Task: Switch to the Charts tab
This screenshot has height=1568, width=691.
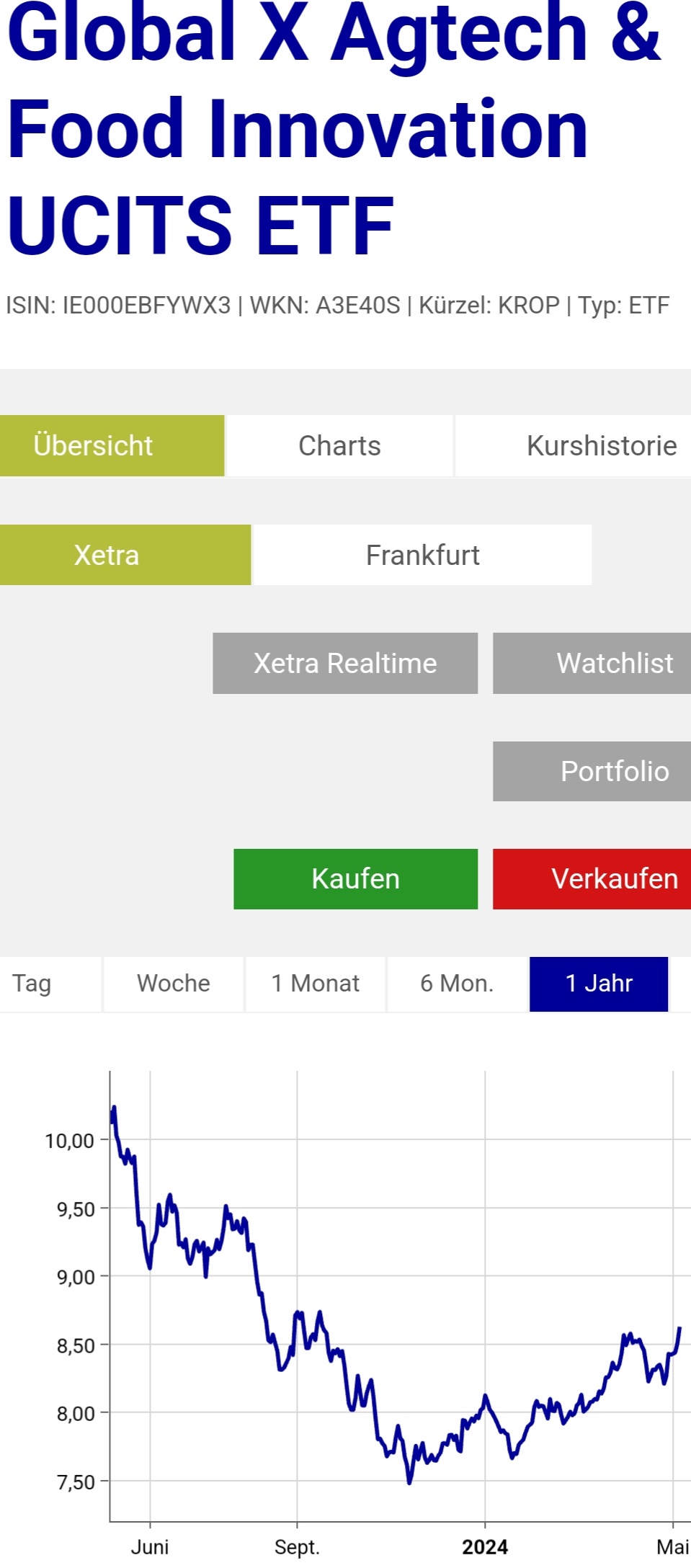Action: [x=339, y=446]
